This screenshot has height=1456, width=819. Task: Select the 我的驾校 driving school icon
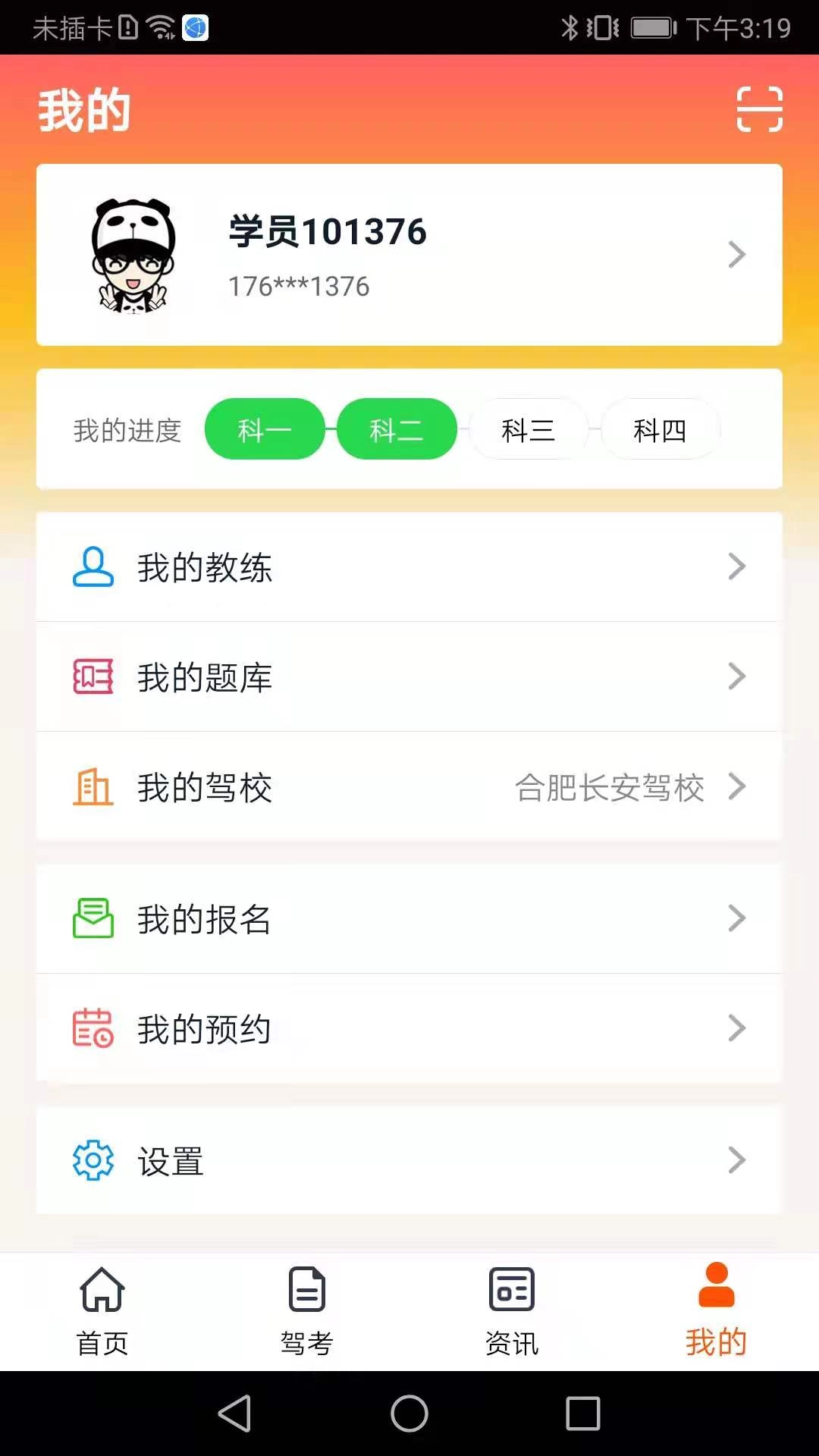[93, 788]
